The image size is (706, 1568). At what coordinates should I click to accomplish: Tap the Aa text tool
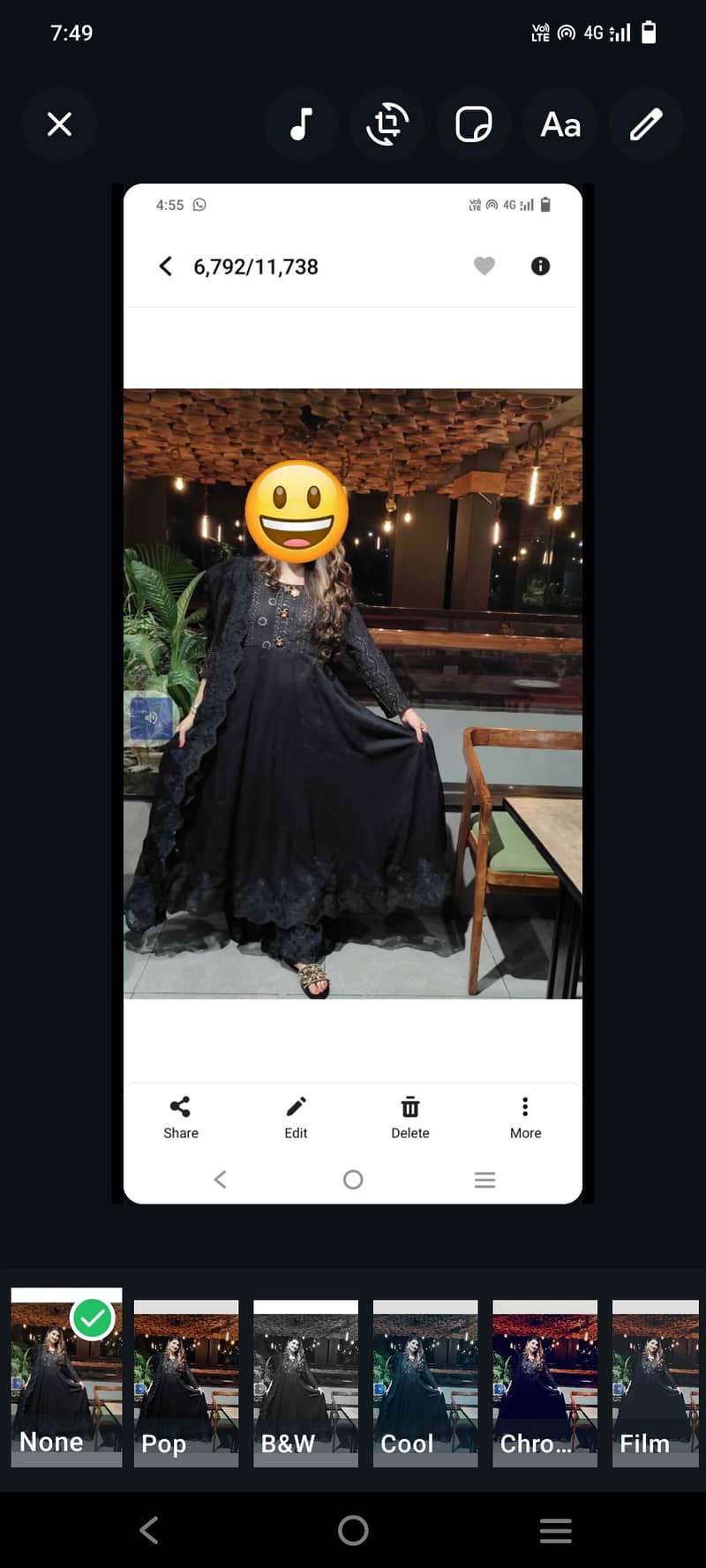click(x=560, y=124)
